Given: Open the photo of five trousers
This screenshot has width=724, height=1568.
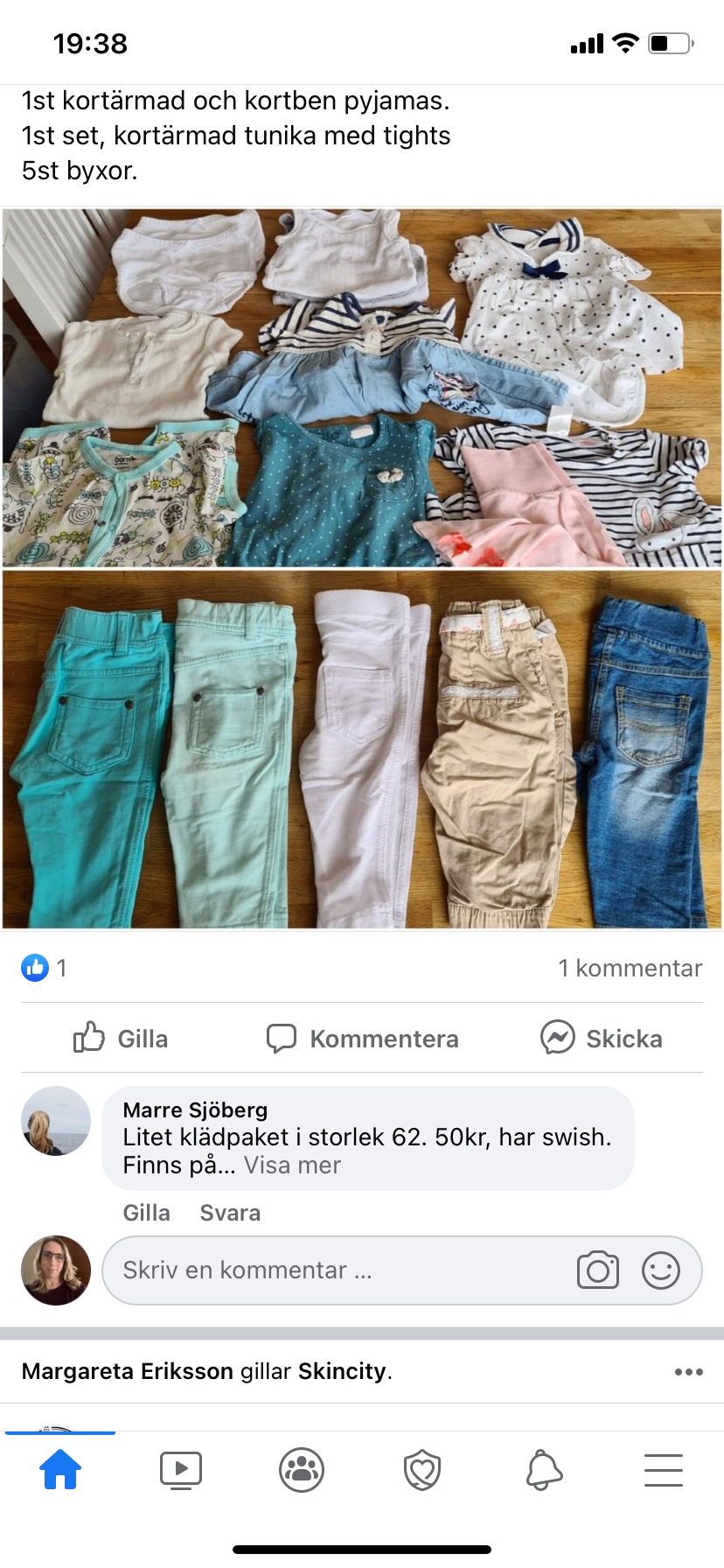Looking at the screenshot, I should pos(362,749).
